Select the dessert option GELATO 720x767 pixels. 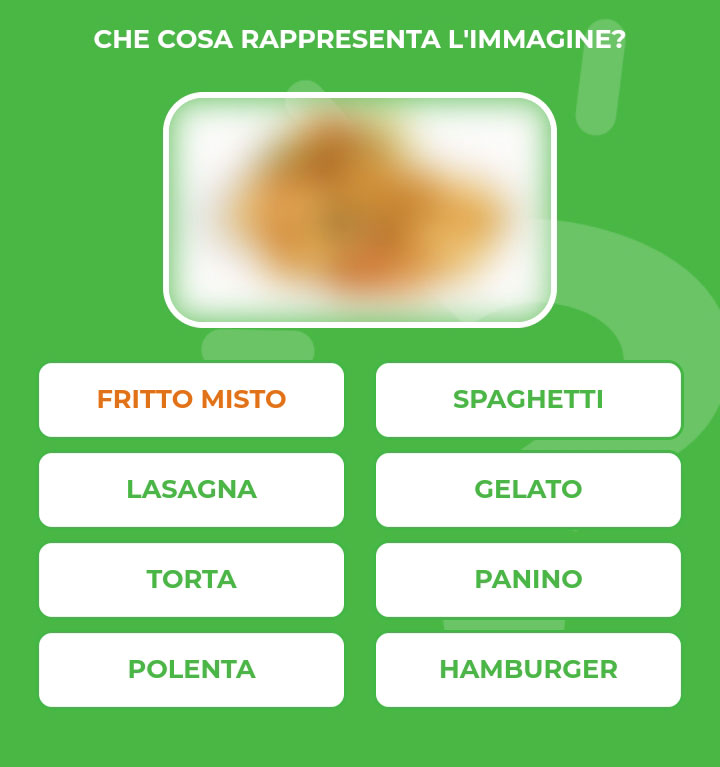(x=528, y=489)
